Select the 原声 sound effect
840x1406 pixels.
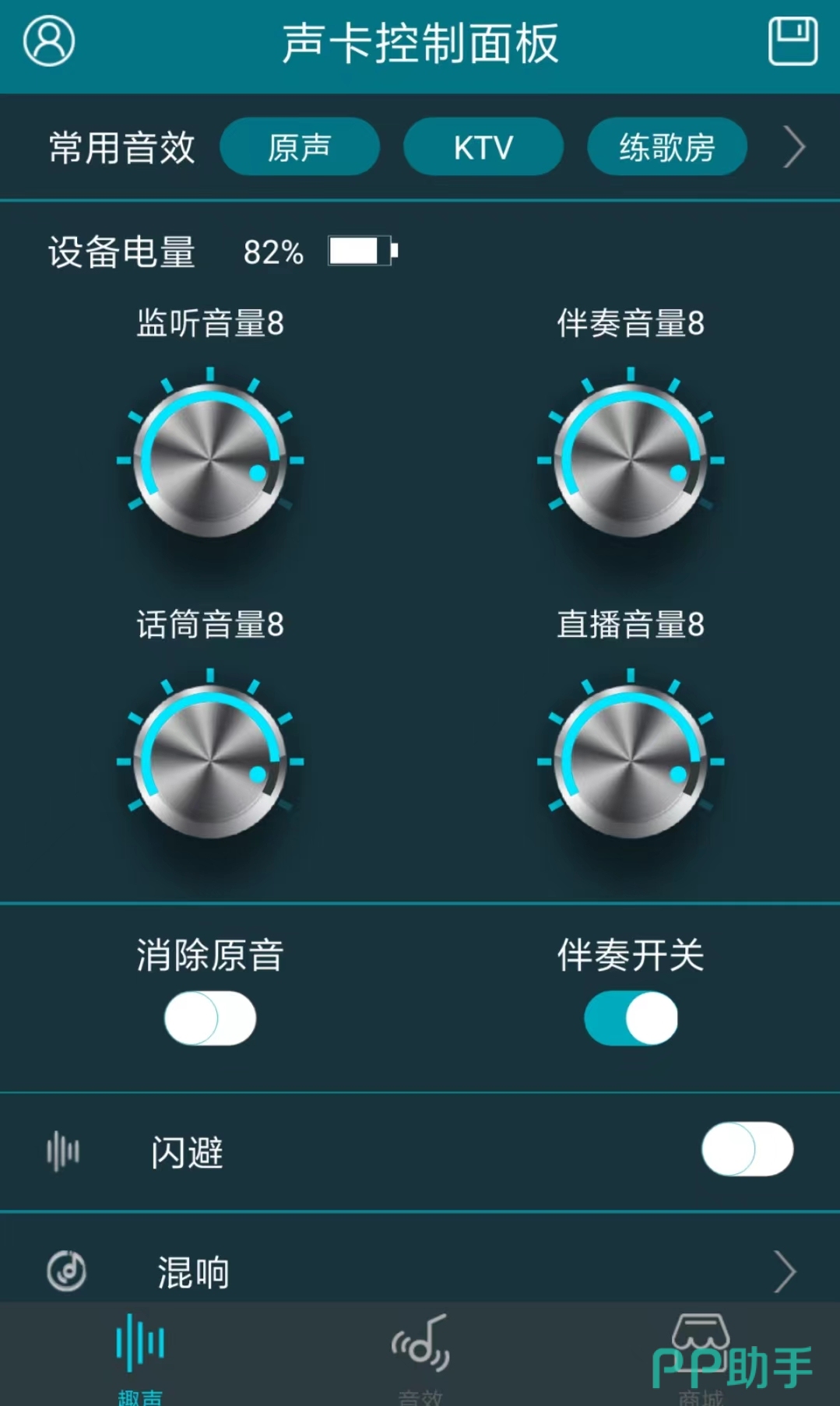pos(300,147)
